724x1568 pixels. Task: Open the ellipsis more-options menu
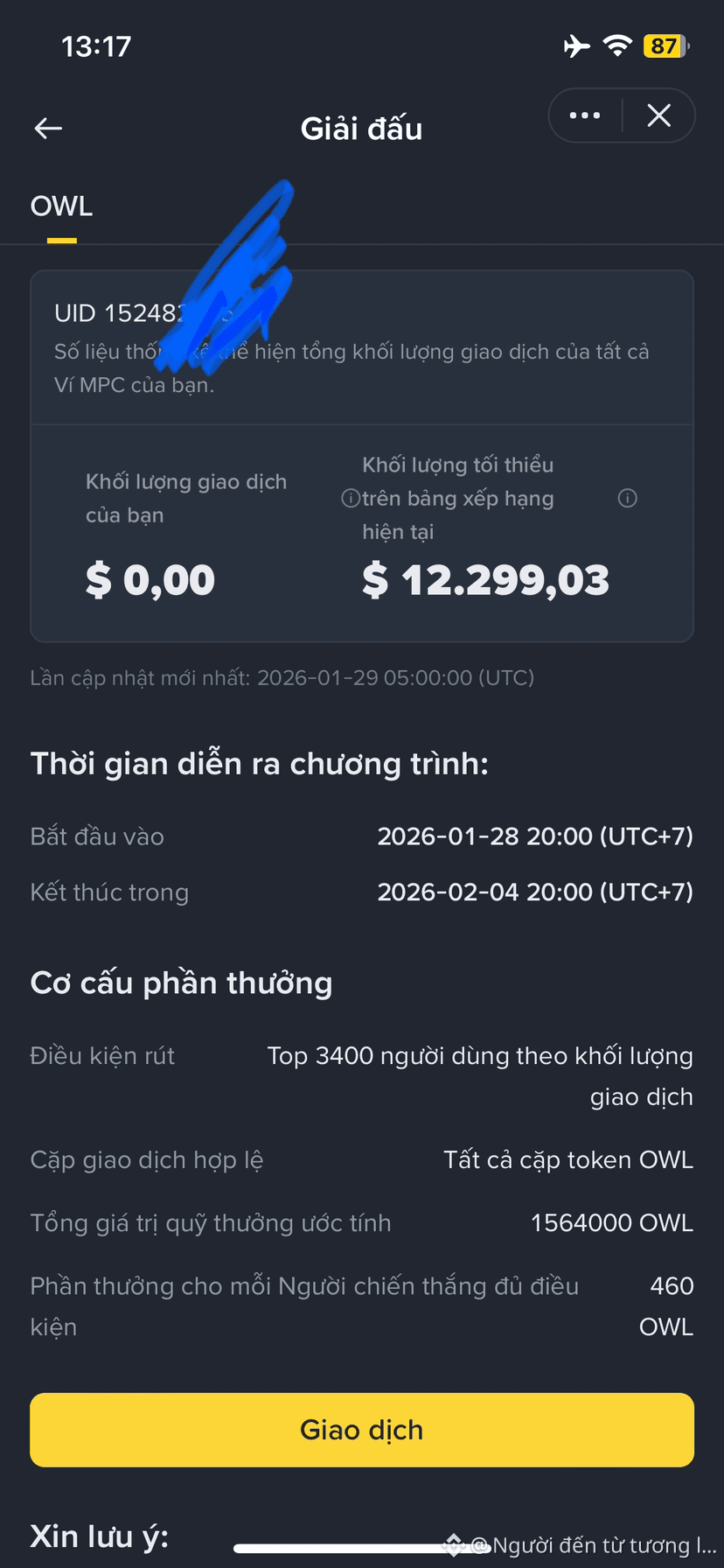(x=583, y=115)
